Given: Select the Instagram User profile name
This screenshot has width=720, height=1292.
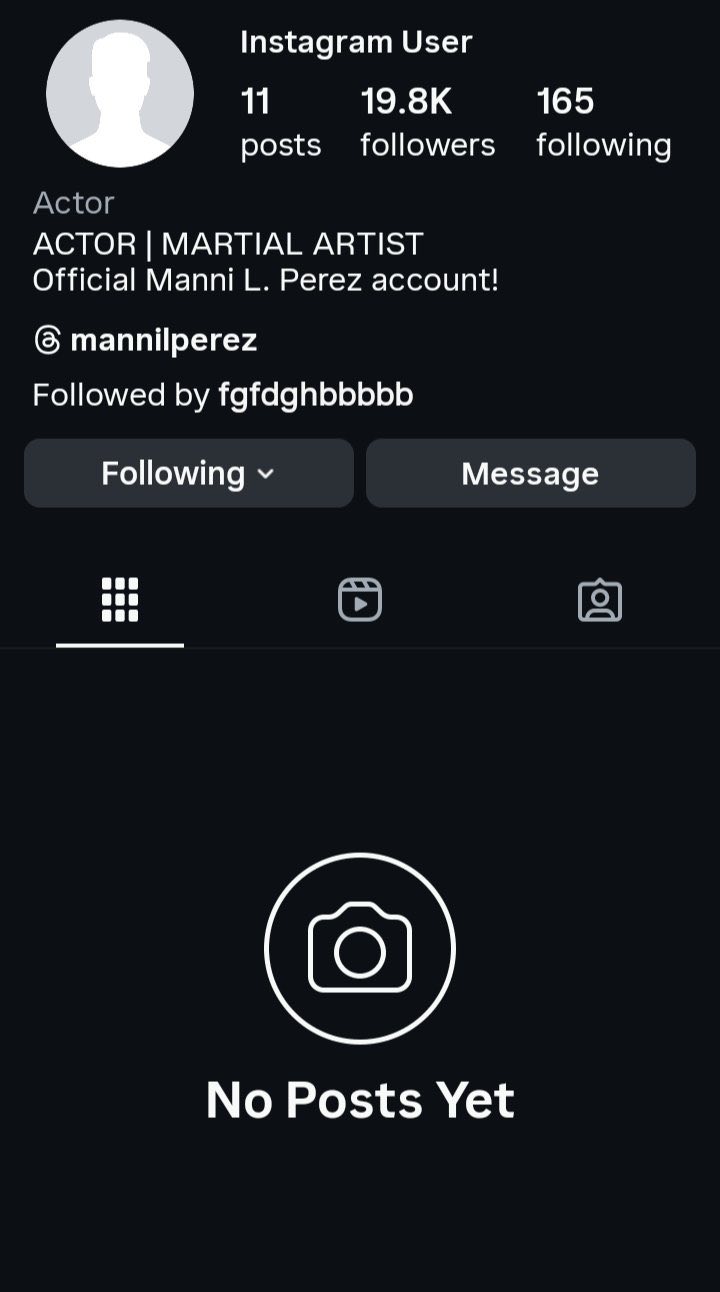Looking at the screenshot, I should point(356,41).
